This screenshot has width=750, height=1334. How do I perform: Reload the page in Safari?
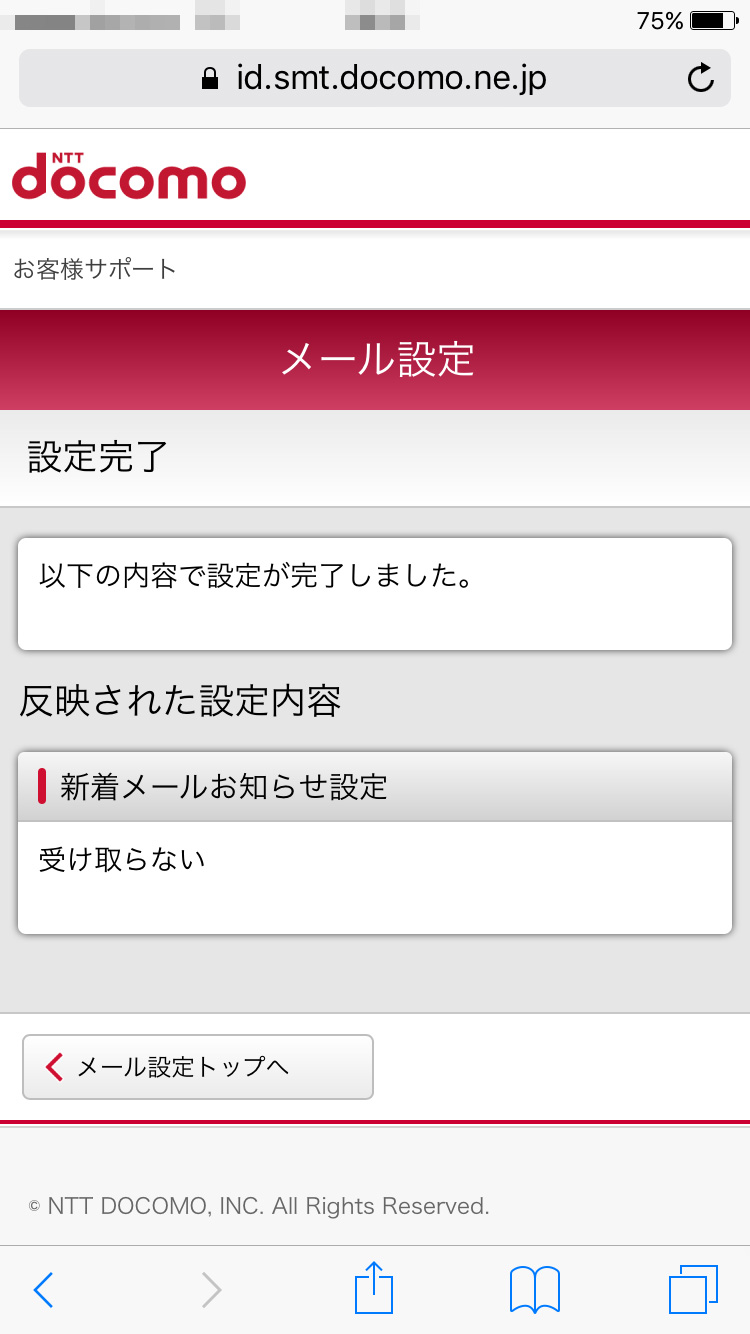[701, 78]
